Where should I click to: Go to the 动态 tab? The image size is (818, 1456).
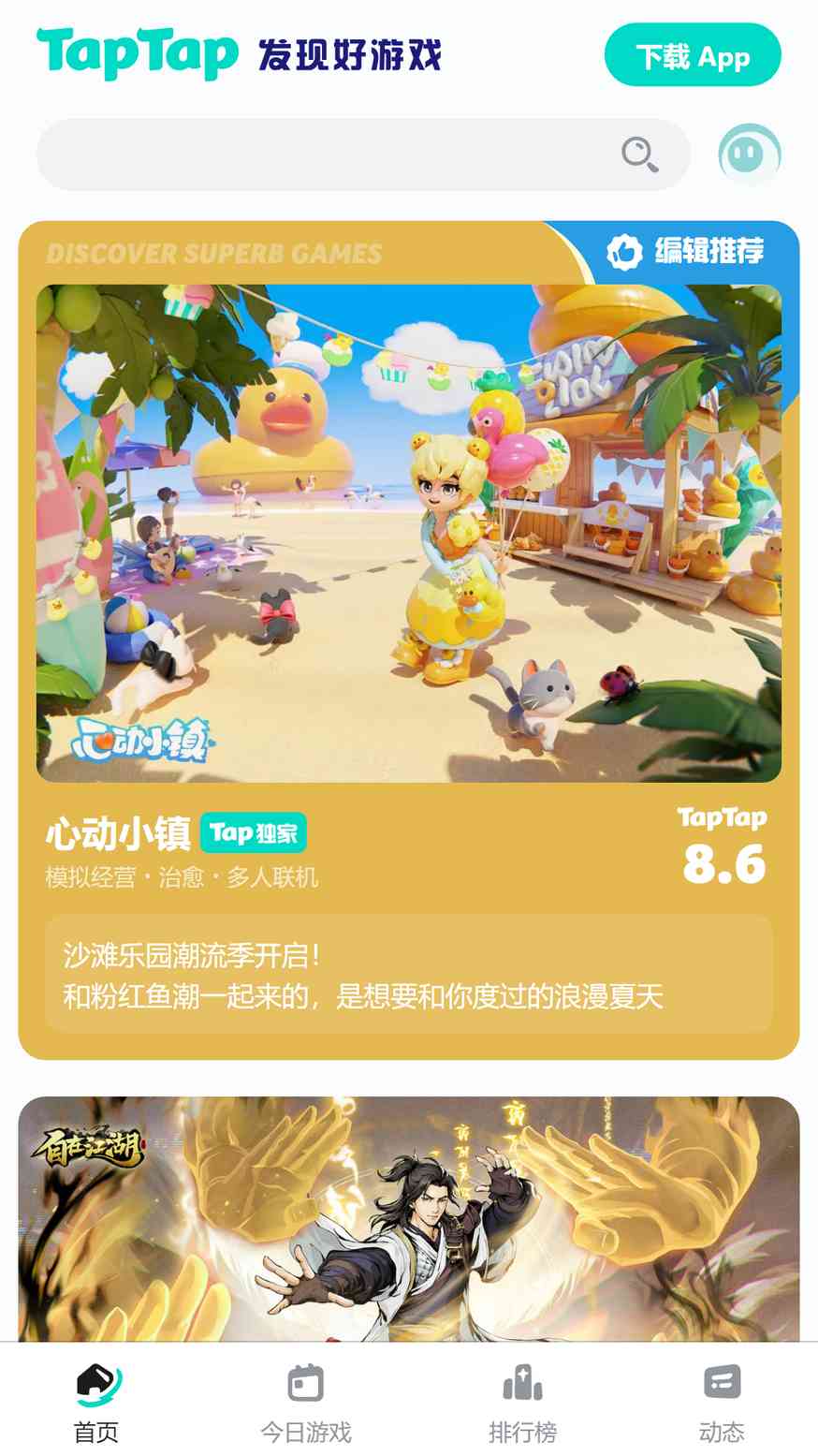pos(722,1403)
